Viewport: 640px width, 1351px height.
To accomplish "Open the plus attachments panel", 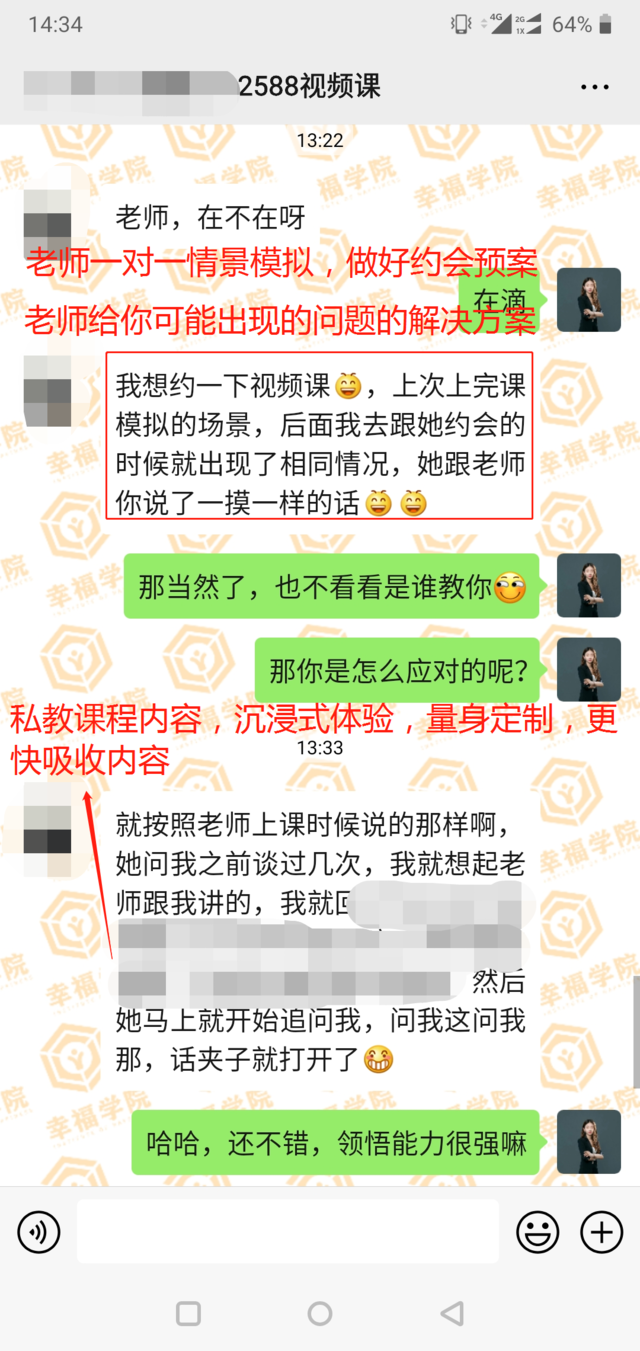I will click(601, 1232).
